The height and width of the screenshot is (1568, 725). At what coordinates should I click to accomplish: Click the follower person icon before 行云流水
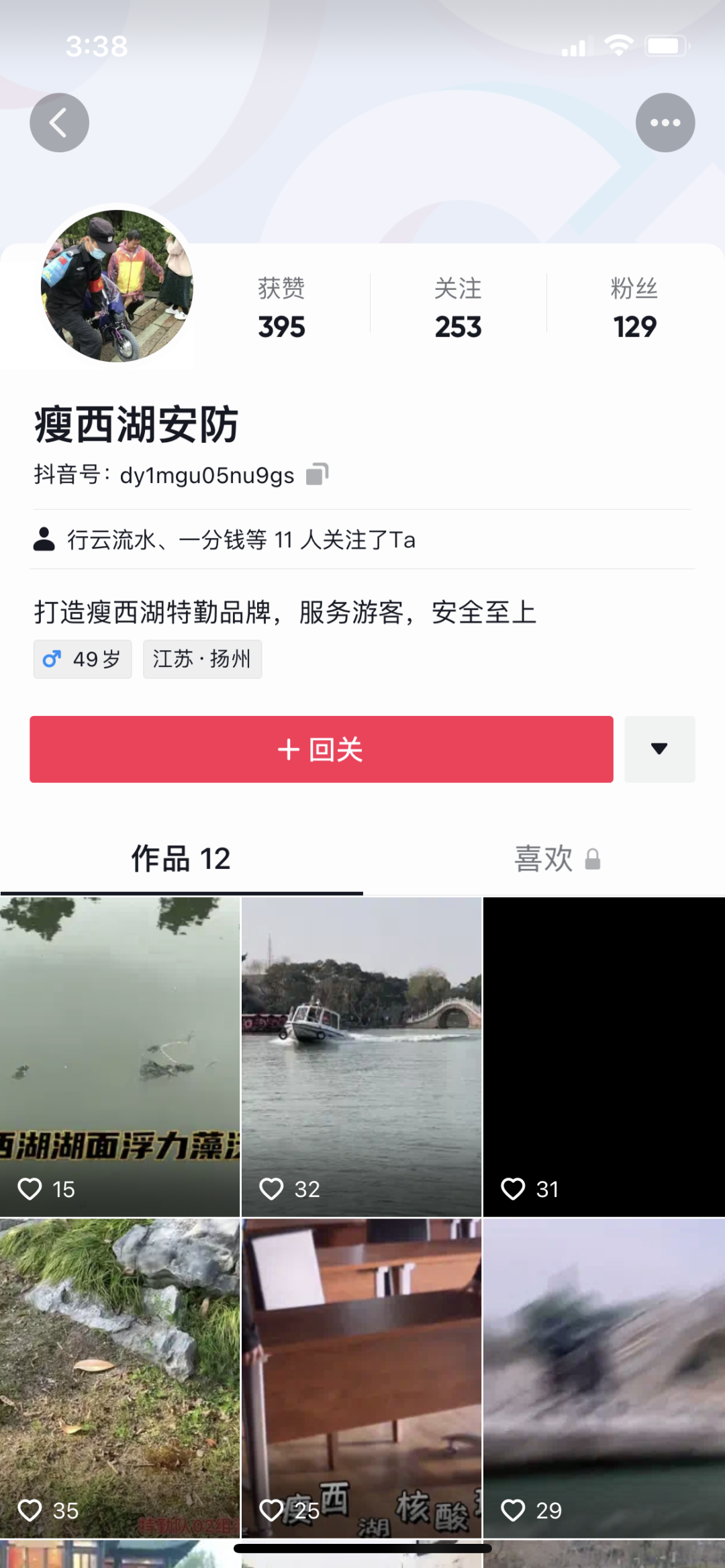[x=44, y=539]
